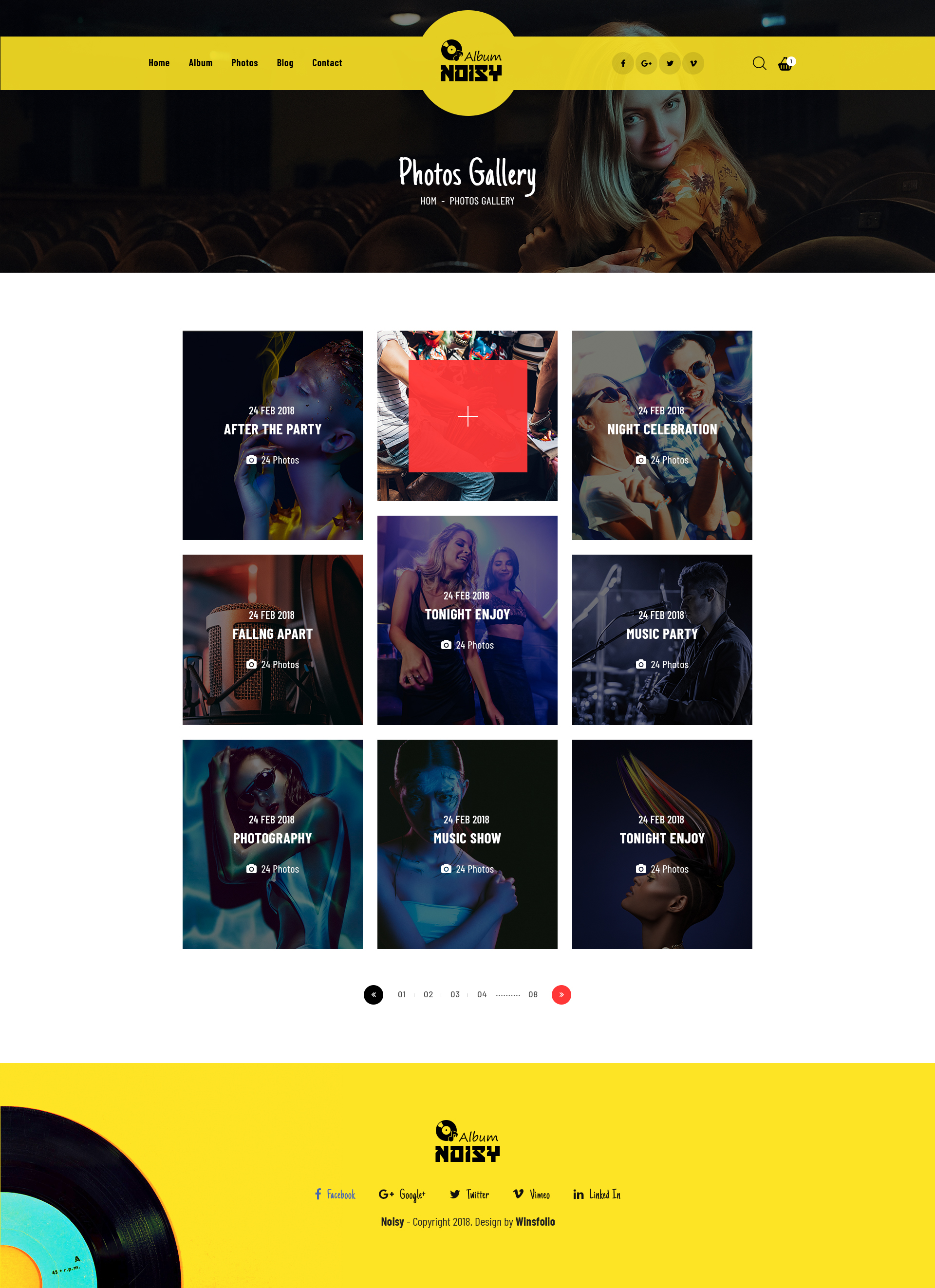Expand the photo with red plus overlay

[467, 416]
